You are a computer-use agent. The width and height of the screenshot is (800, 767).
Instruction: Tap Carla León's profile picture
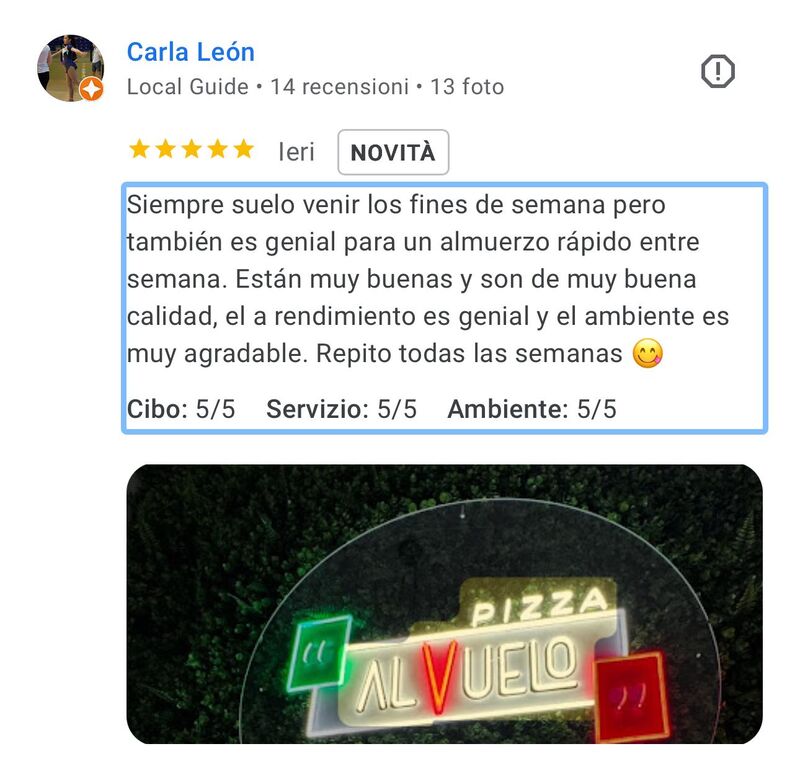pos(70,68)
